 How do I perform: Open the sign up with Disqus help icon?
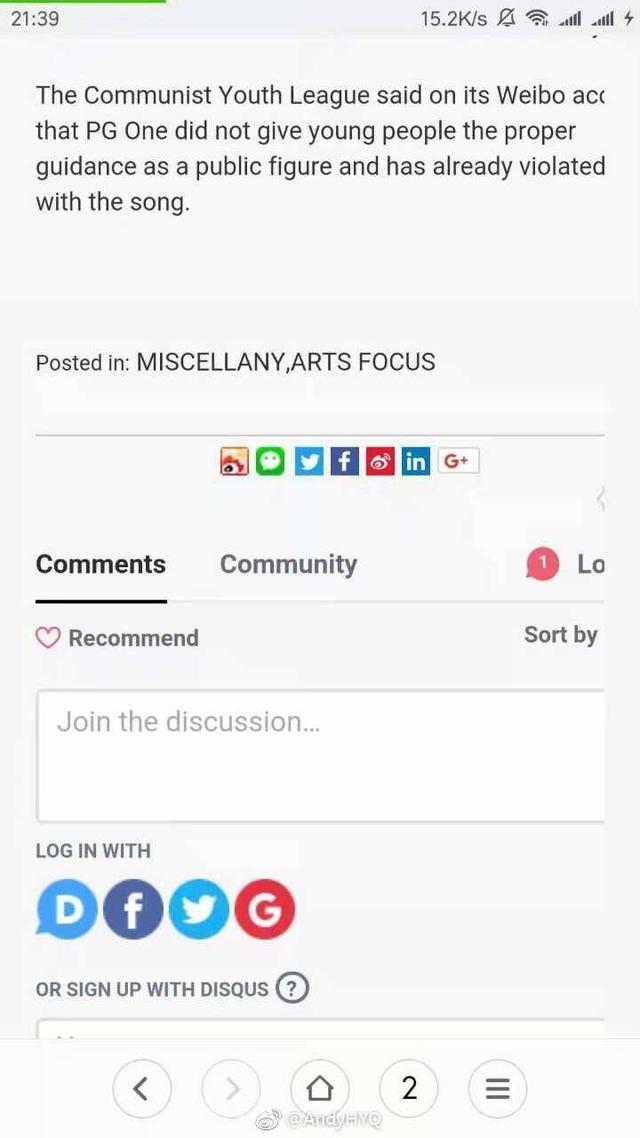click(x=292, y=989)
